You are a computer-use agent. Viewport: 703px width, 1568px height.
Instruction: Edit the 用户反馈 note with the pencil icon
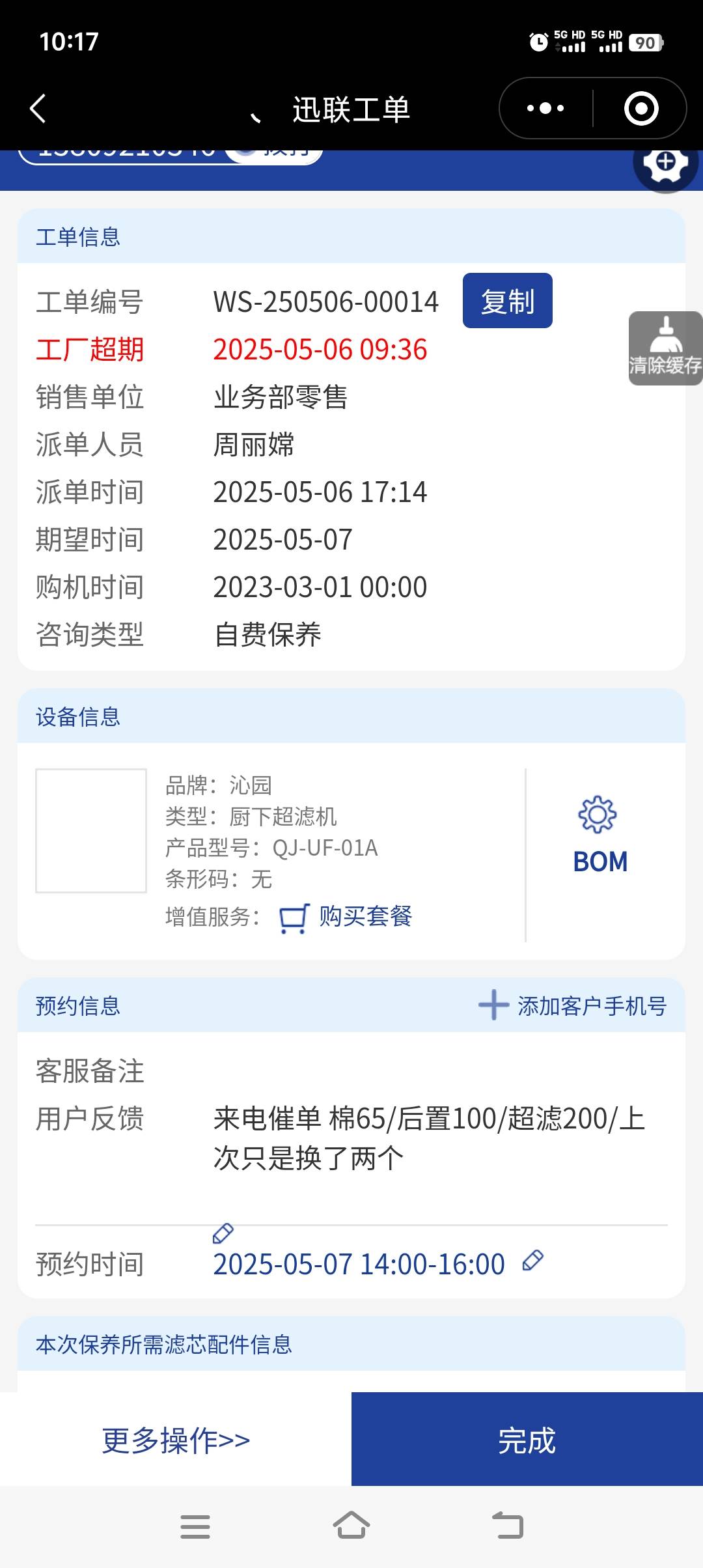coord(223,1233)
